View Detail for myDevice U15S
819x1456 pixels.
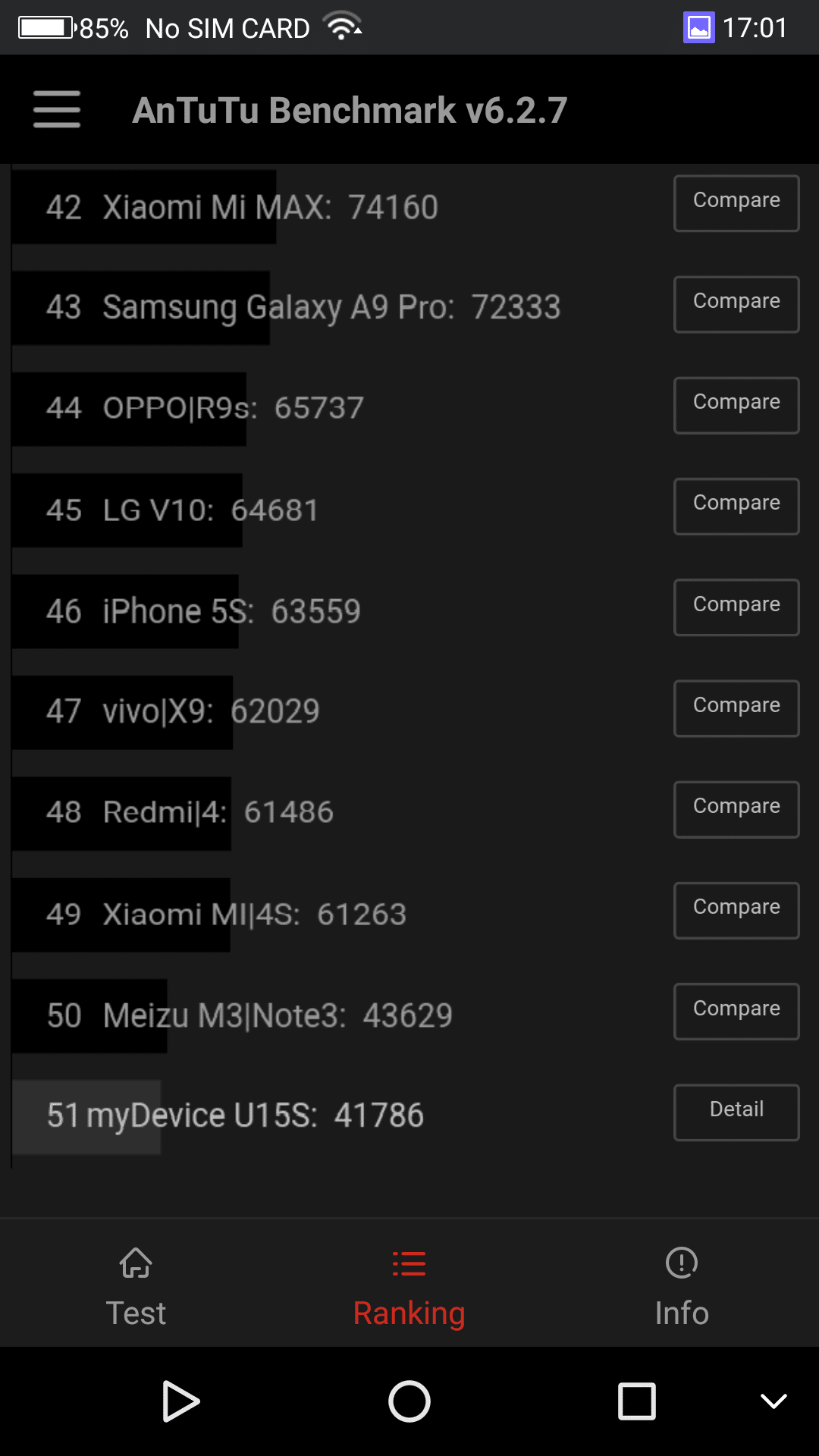click(736, 1112)
